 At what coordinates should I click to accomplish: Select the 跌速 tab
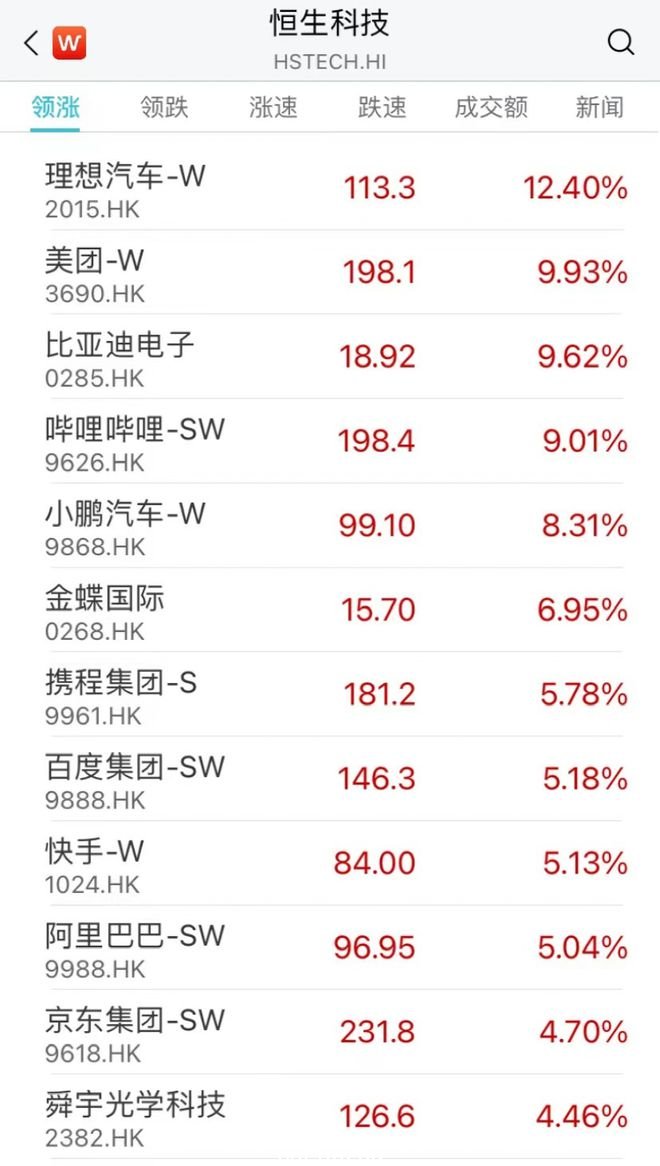(x=382, y=108)
